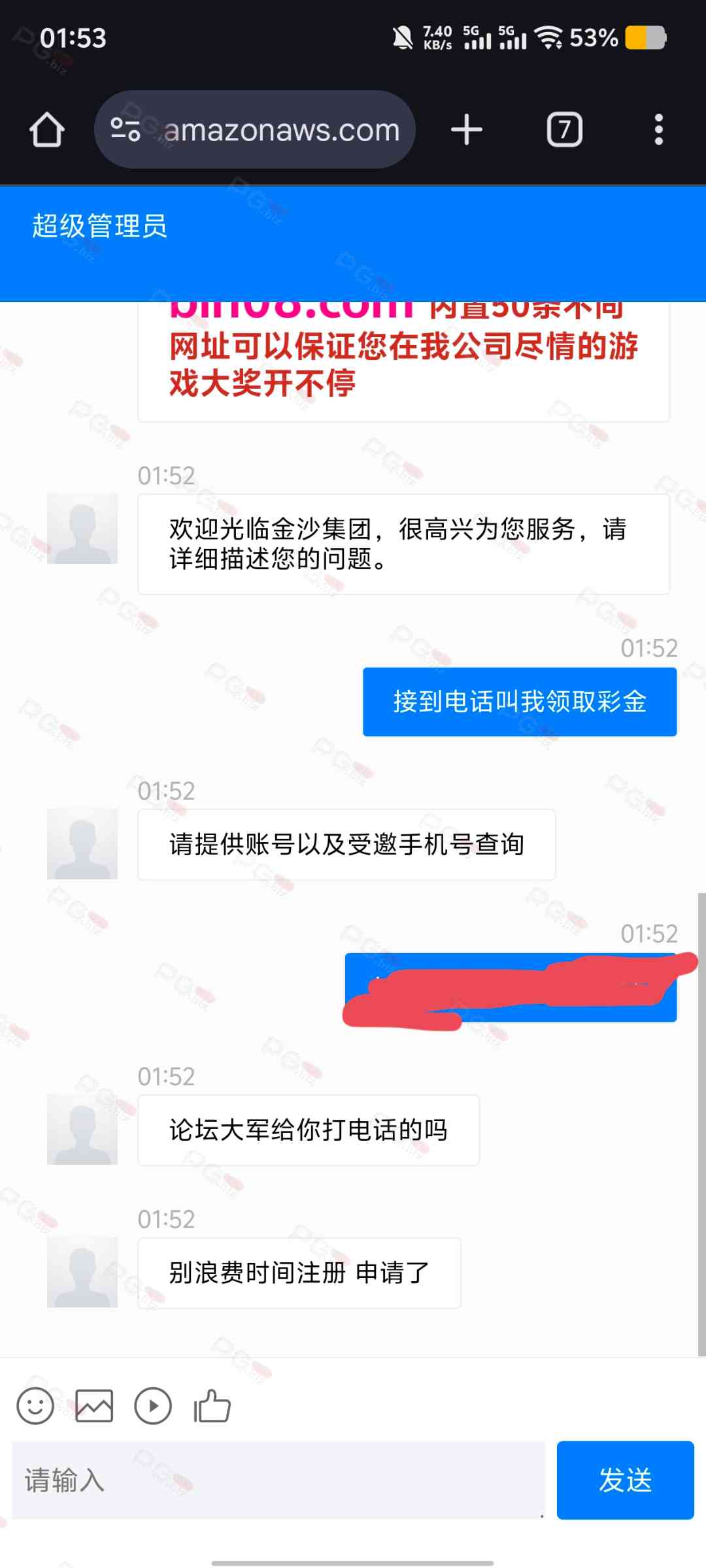Open a new browser tab
Screen dimensions: 706x1568
(x=467, y=129)
